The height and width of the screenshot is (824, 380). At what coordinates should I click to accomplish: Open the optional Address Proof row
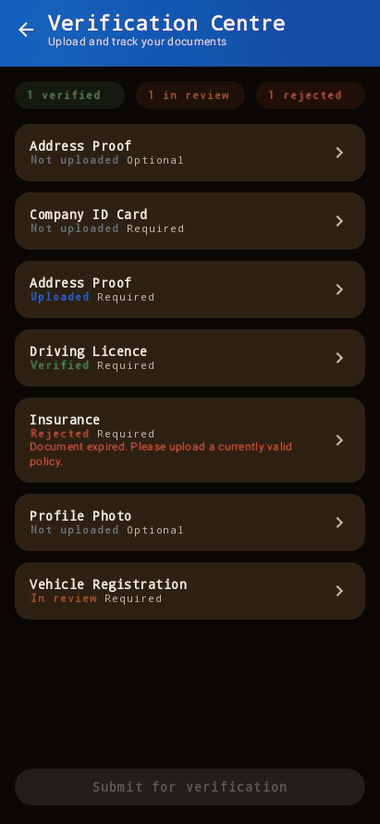(190, 152)
